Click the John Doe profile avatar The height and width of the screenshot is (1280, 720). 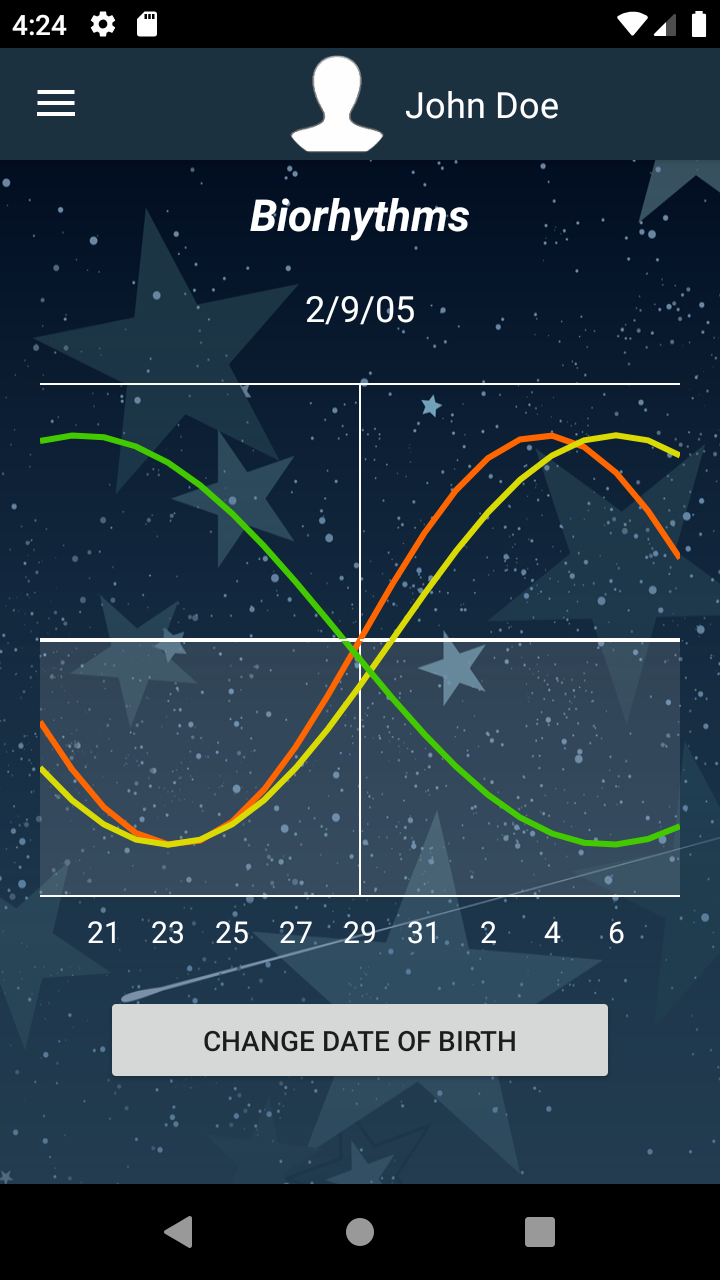pyautogui.click(x=336, y=104)
